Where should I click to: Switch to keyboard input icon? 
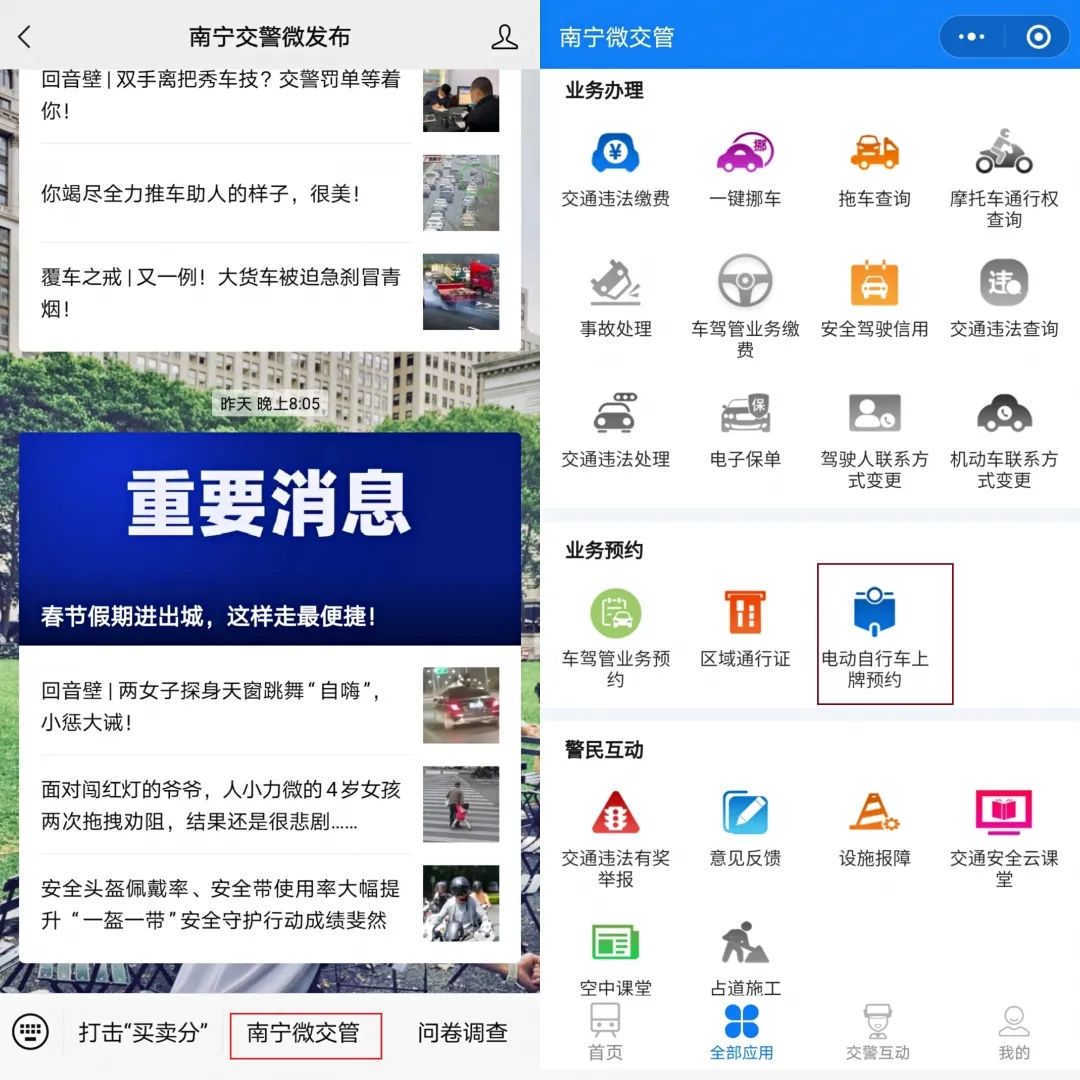31,1031
